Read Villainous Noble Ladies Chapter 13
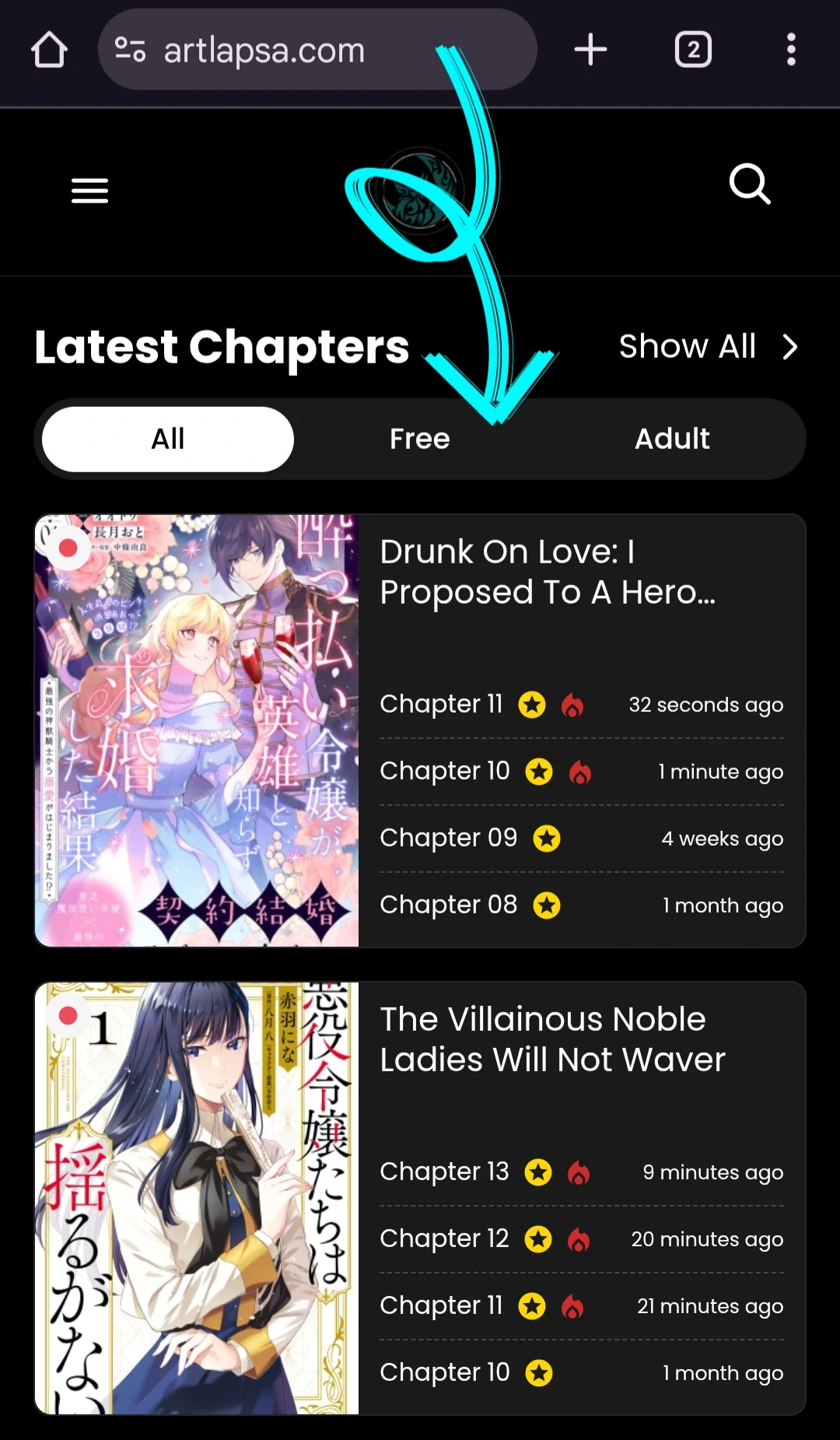The image size is (840, 1440). pos(444,1172)
